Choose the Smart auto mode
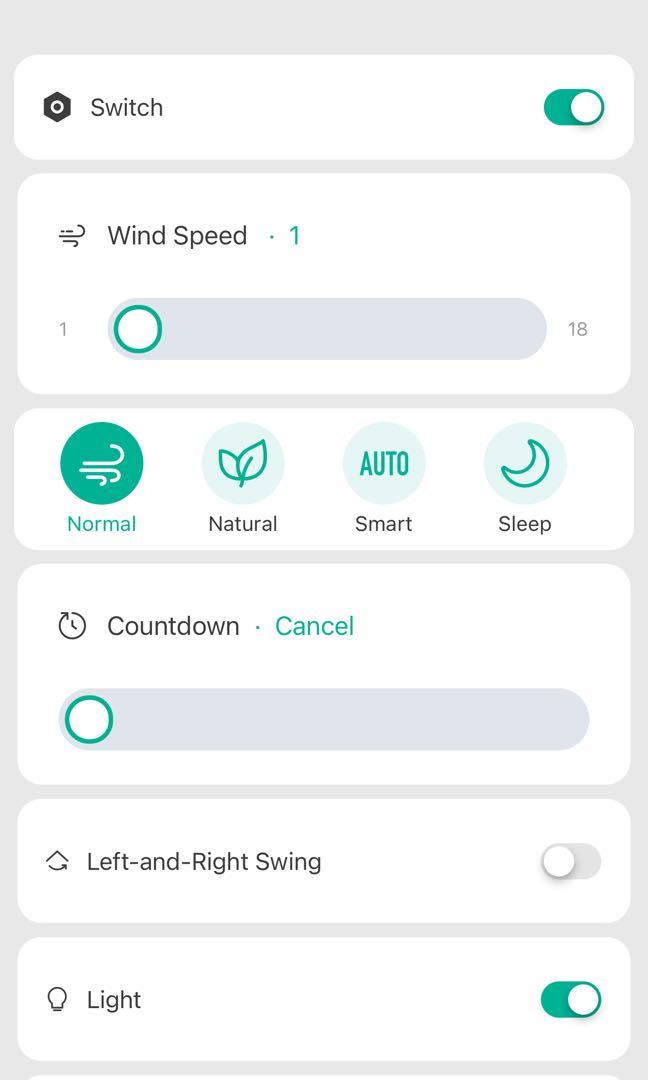 pos(384,464)
